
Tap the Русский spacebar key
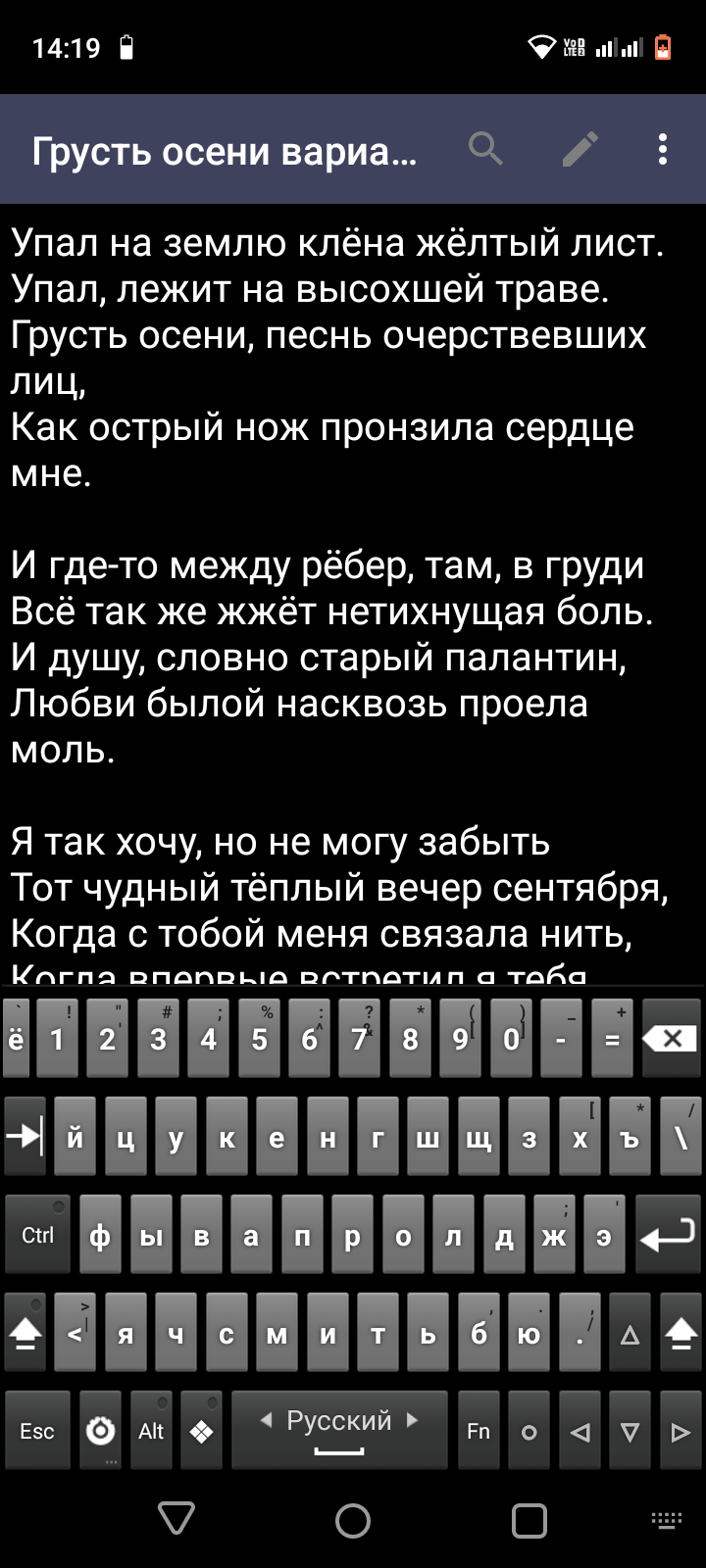339,1431
